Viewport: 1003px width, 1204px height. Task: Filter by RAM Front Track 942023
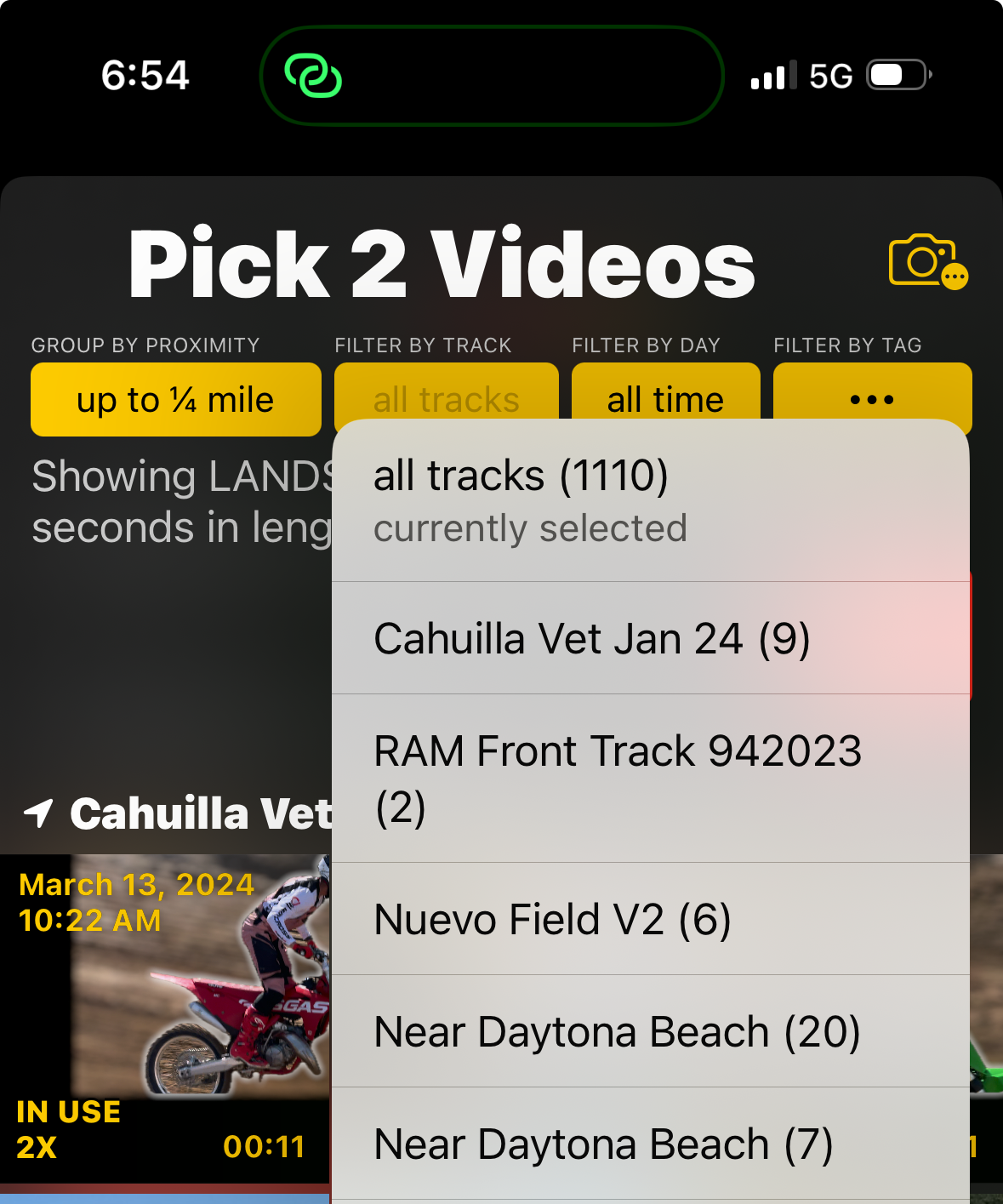click(650, 779)
